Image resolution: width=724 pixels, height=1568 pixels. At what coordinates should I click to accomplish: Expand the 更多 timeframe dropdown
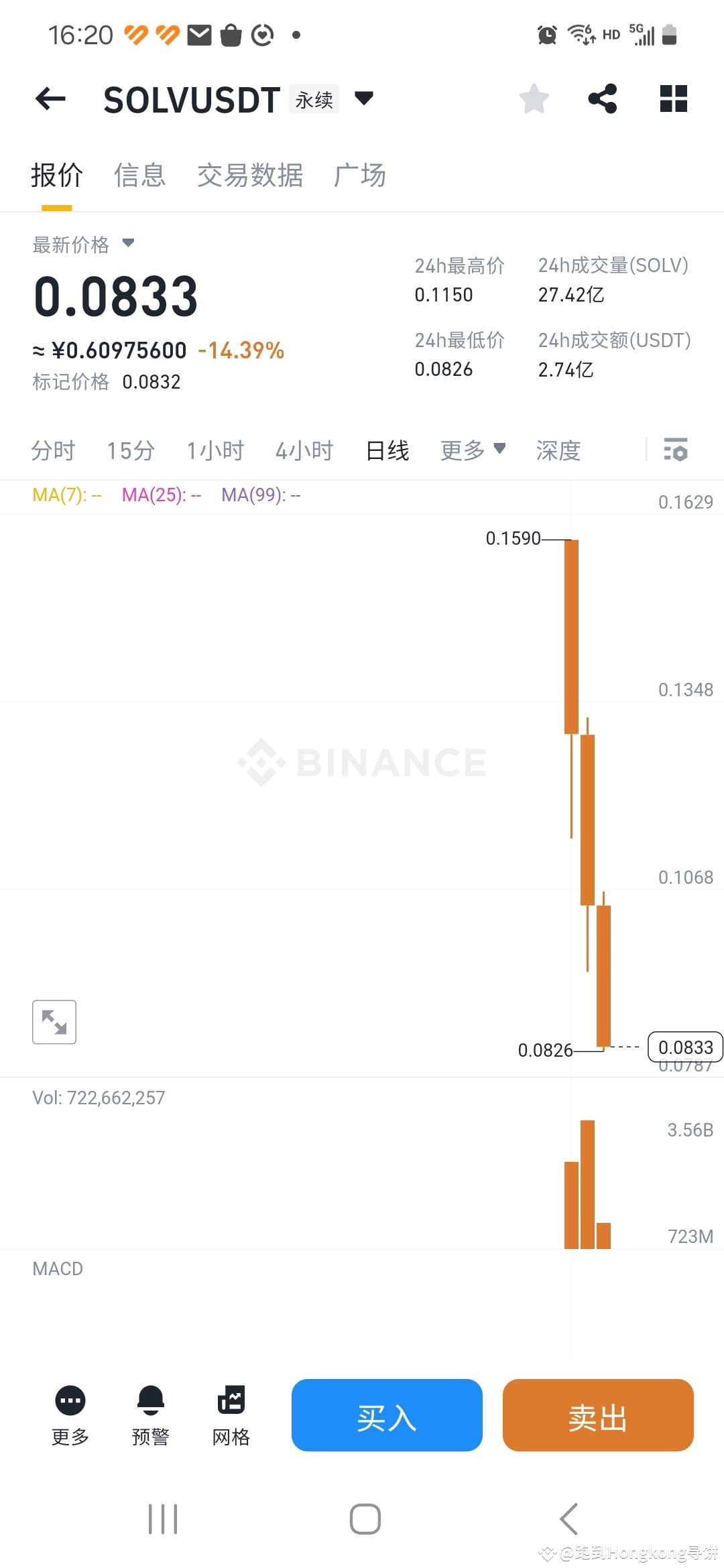tap(473, 450)
